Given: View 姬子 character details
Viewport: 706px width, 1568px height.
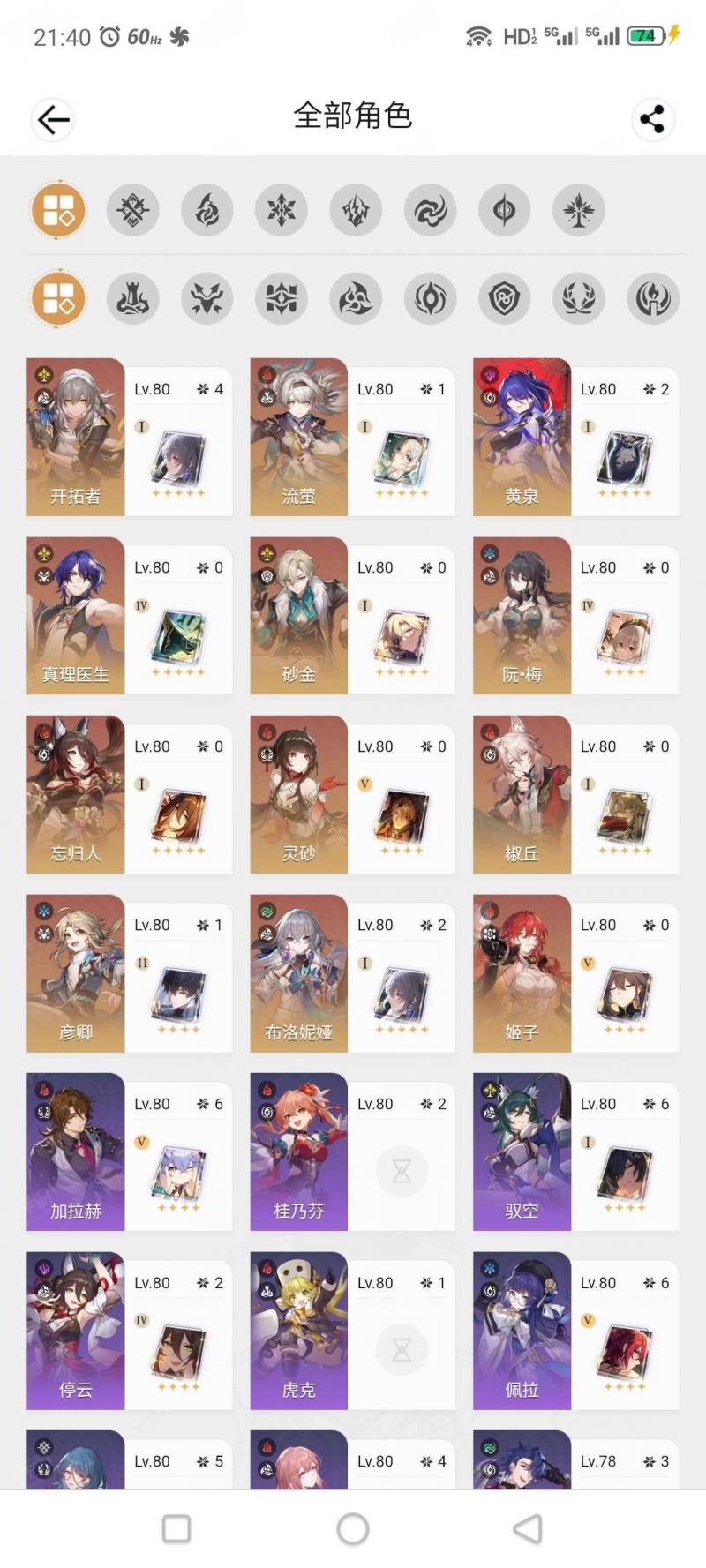Looking at the screenshot, I should click(576, 973).
